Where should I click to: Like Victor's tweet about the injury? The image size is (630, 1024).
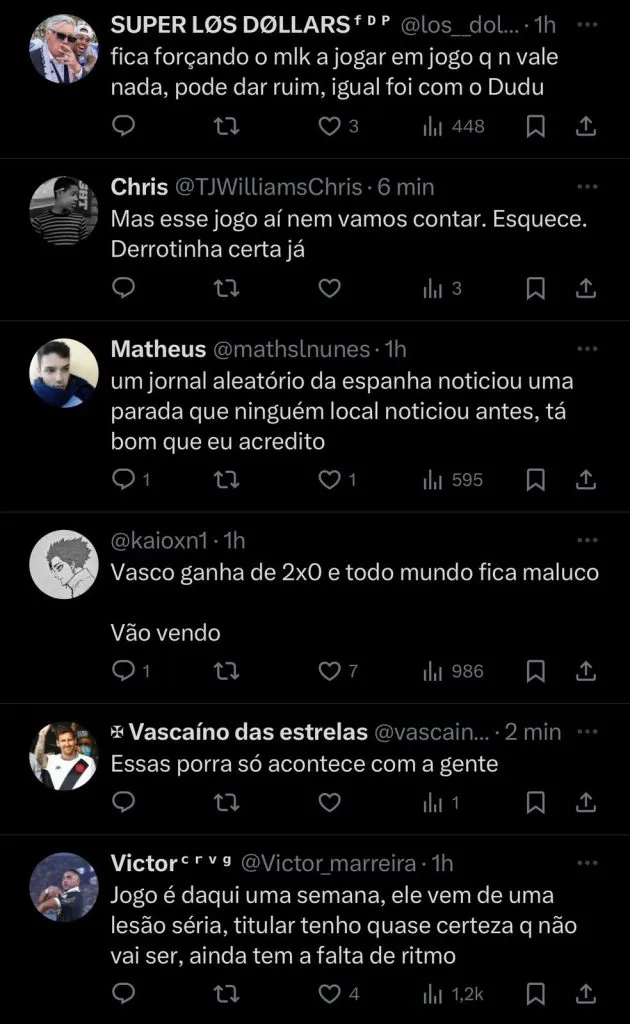329,993
